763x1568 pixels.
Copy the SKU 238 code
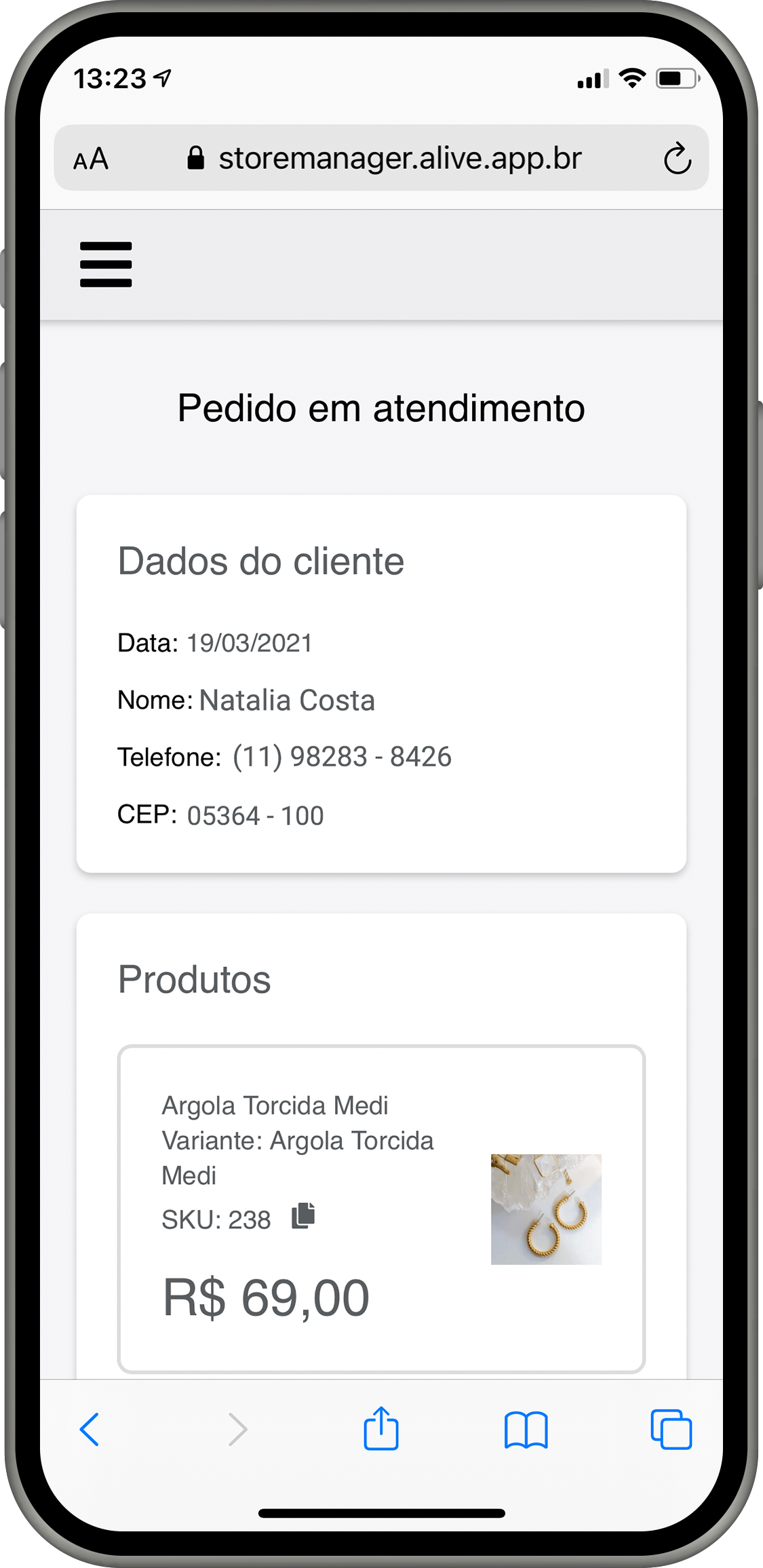pyautogui.click(x=303, y=1215)
